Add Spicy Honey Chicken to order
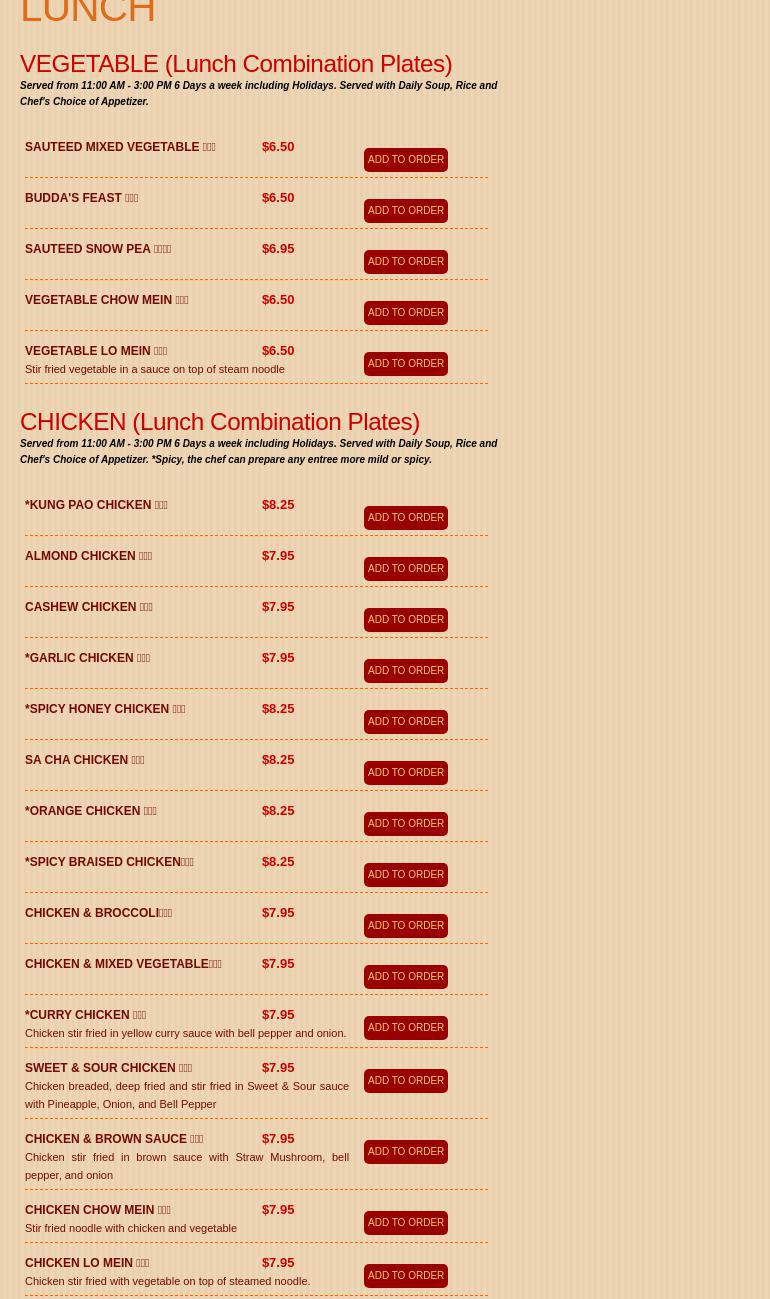 click(405, 722)
